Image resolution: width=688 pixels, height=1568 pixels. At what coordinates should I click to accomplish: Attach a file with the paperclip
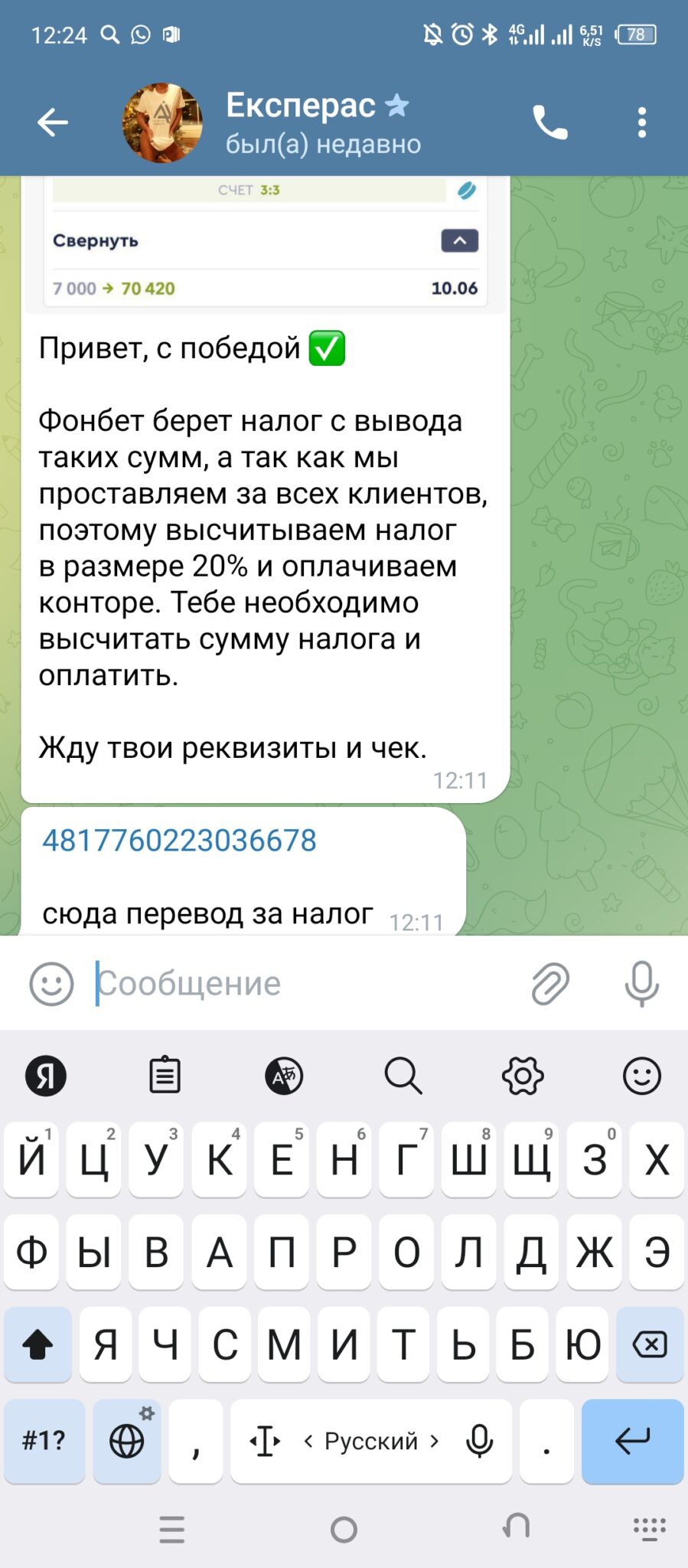[x=550, y=983]
